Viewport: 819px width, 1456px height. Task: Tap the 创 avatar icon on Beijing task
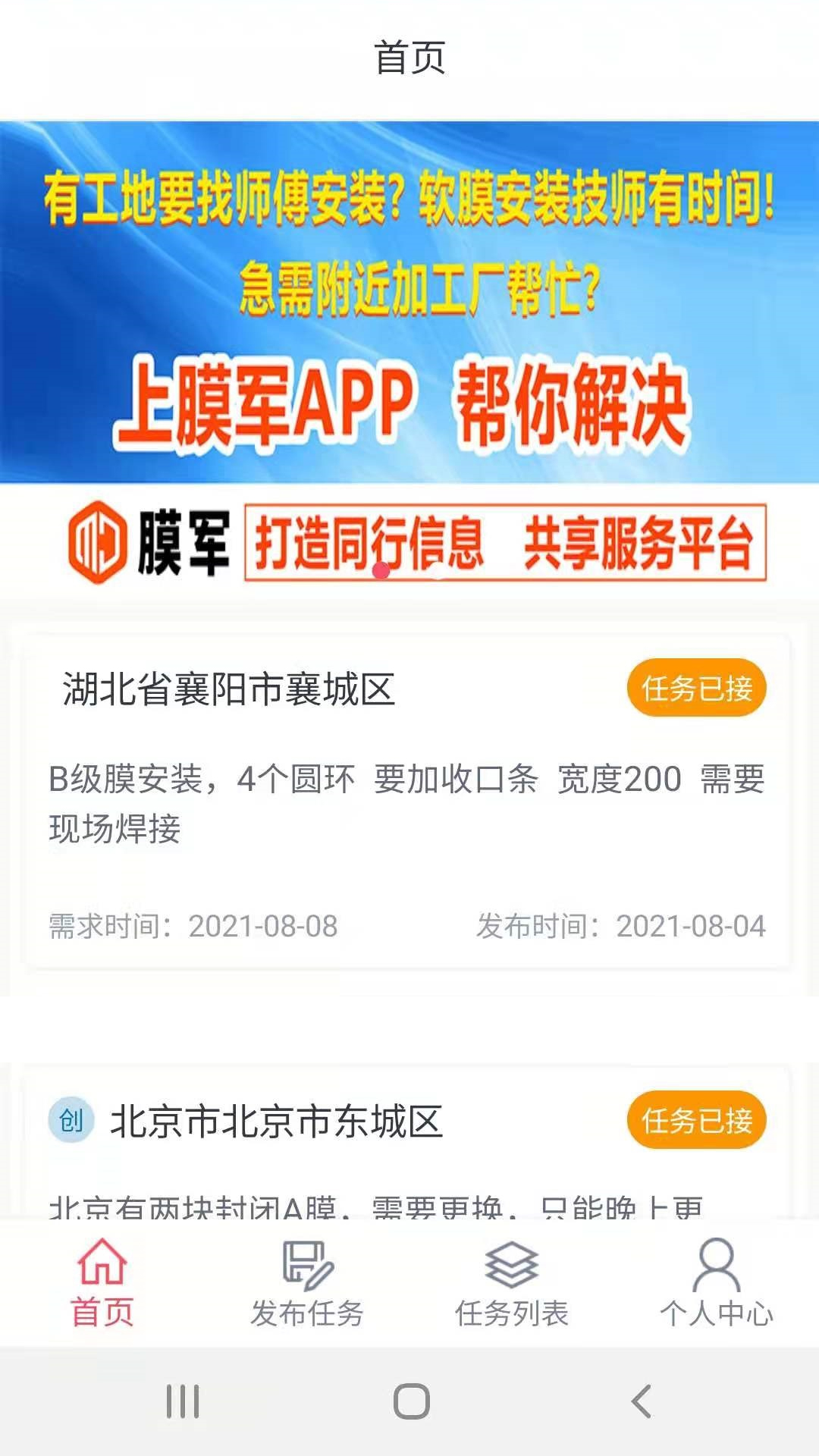(71, 1119)
